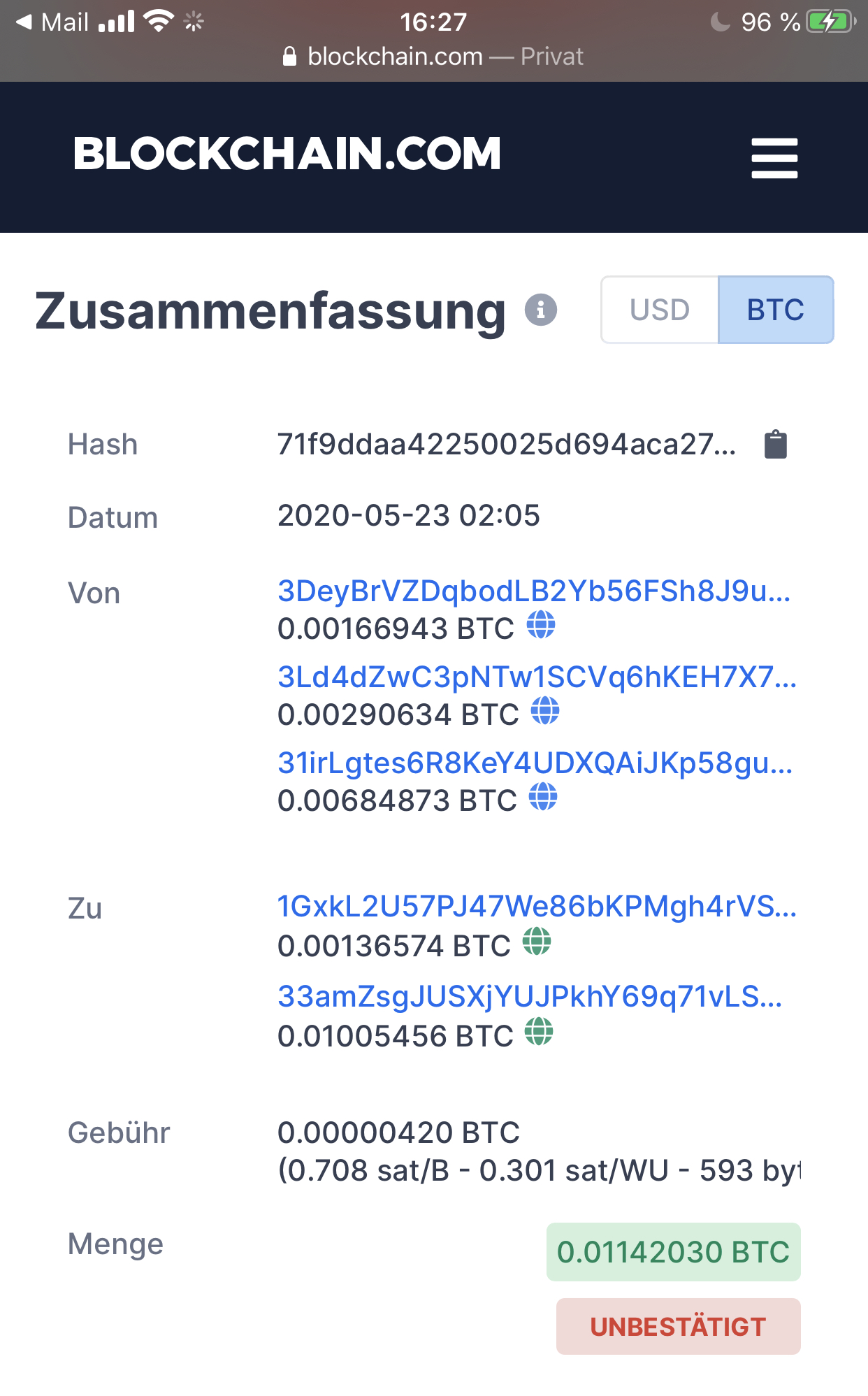Image resolution: width=868 pixels, height=1396 pixels.
Task: Open sender address 3DeyBrVZDqbodLB2Yb56FSh8J9u...
Action: click(534, 591)
